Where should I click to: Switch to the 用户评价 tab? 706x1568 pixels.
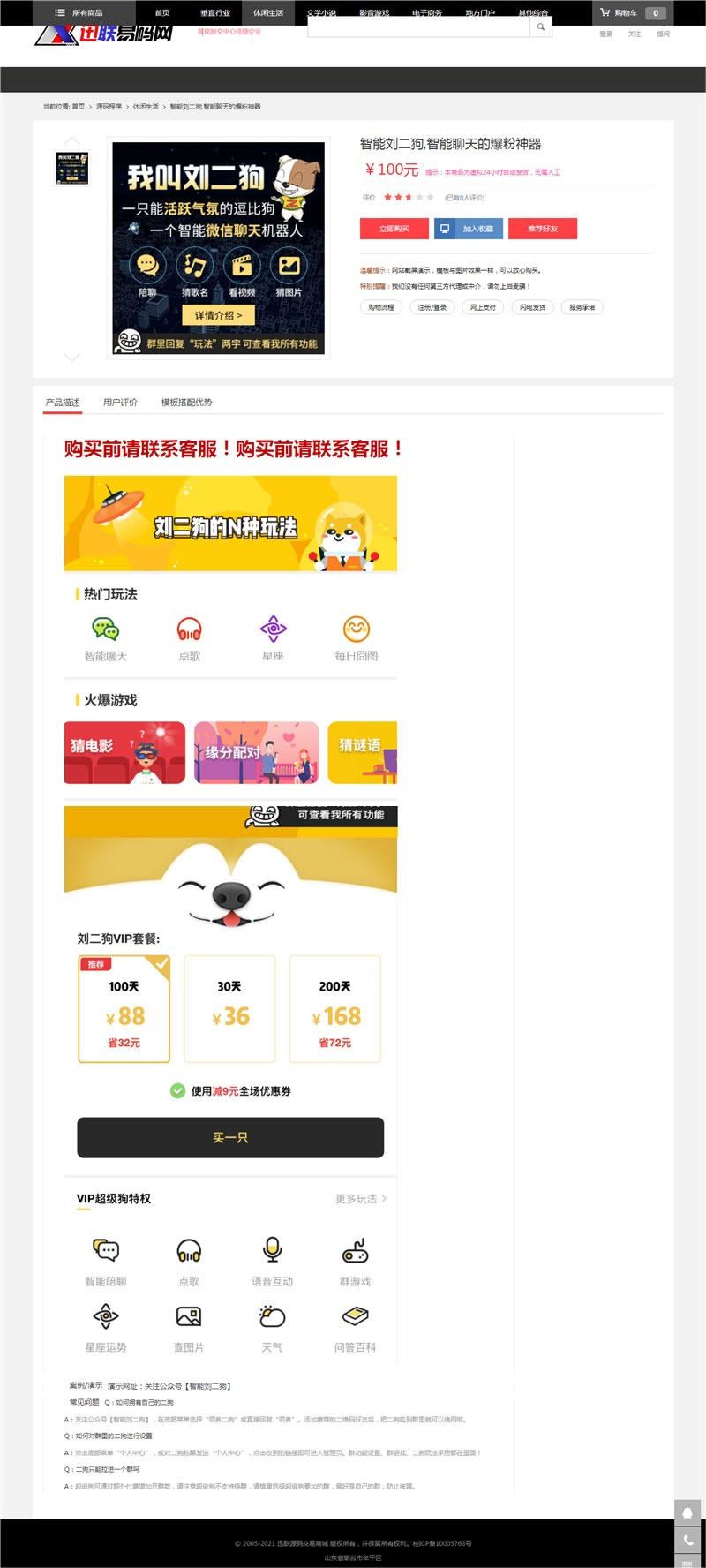(x=120, y=403)
